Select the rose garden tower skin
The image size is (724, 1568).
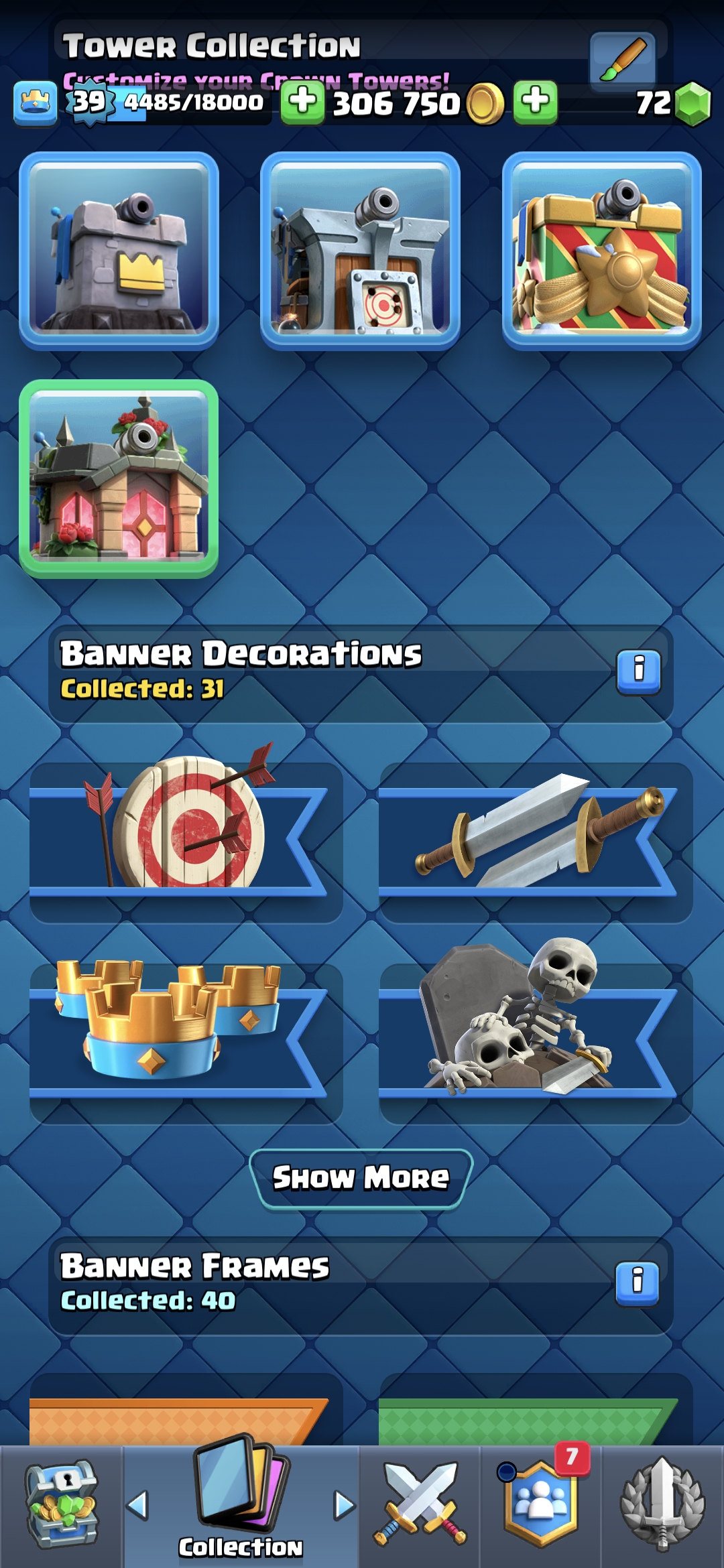119,478
